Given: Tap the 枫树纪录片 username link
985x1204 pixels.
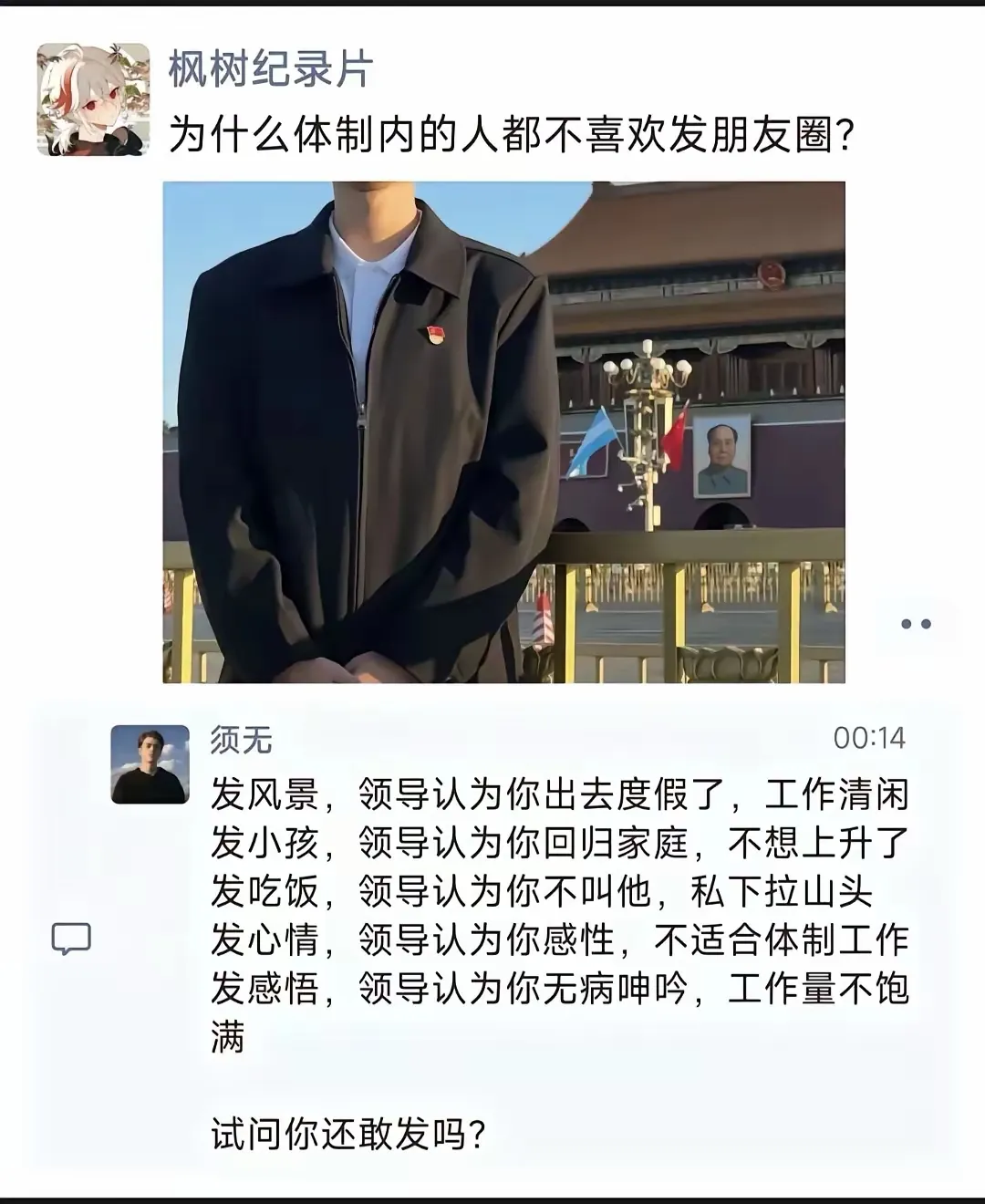Looking at the screenshot, I should coord(271,70).
